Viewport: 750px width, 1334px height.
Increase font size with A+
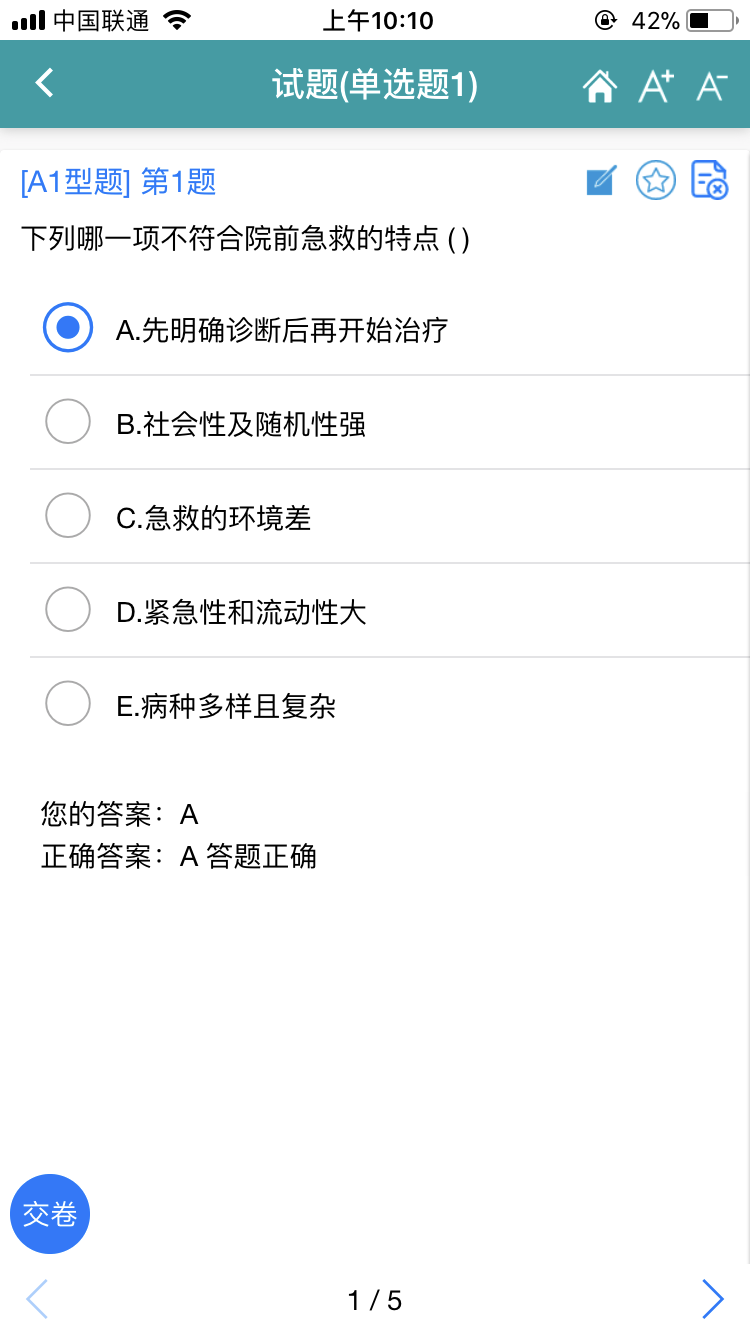coord(656,86)
